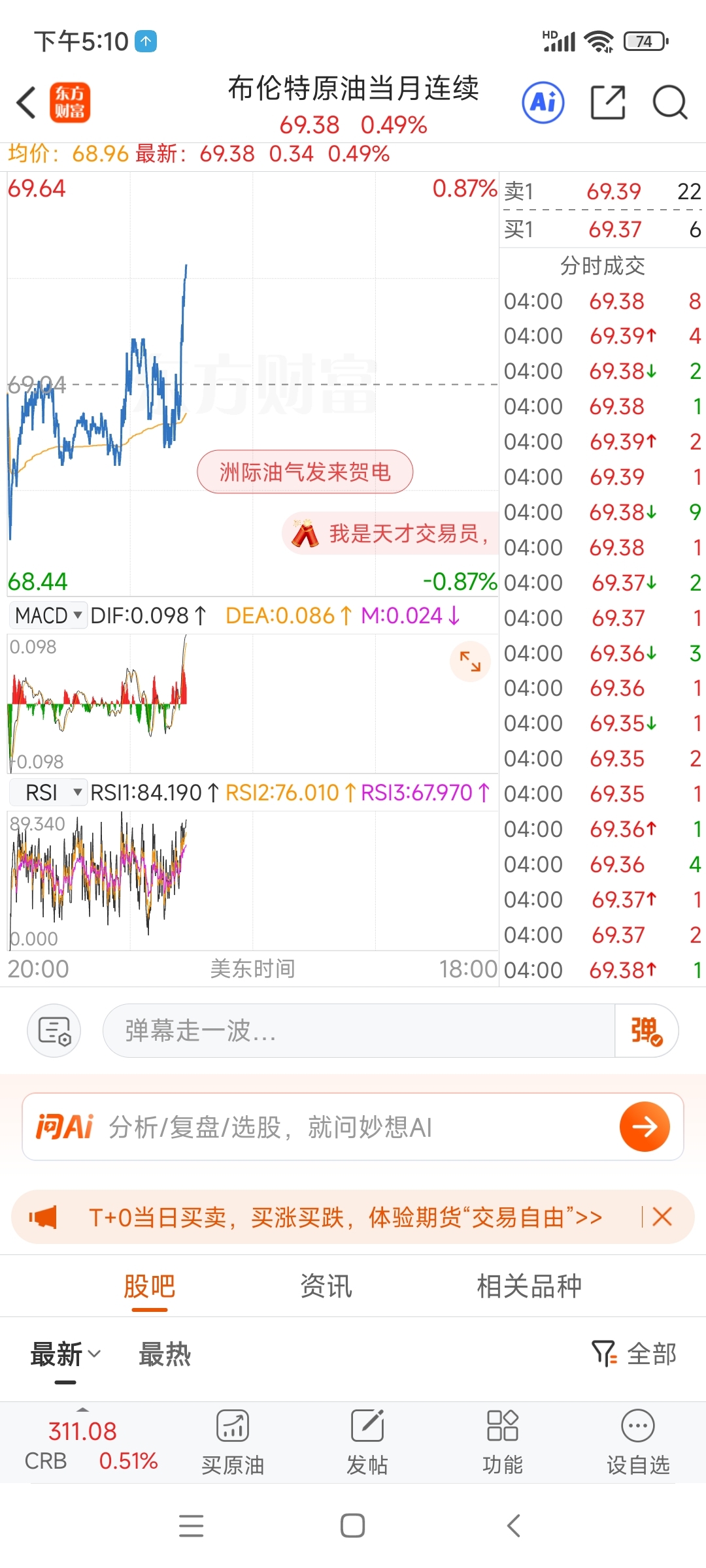Submit with the orange arrow button
This screenshot has height=1568, width=706.
click(645, 1127)
